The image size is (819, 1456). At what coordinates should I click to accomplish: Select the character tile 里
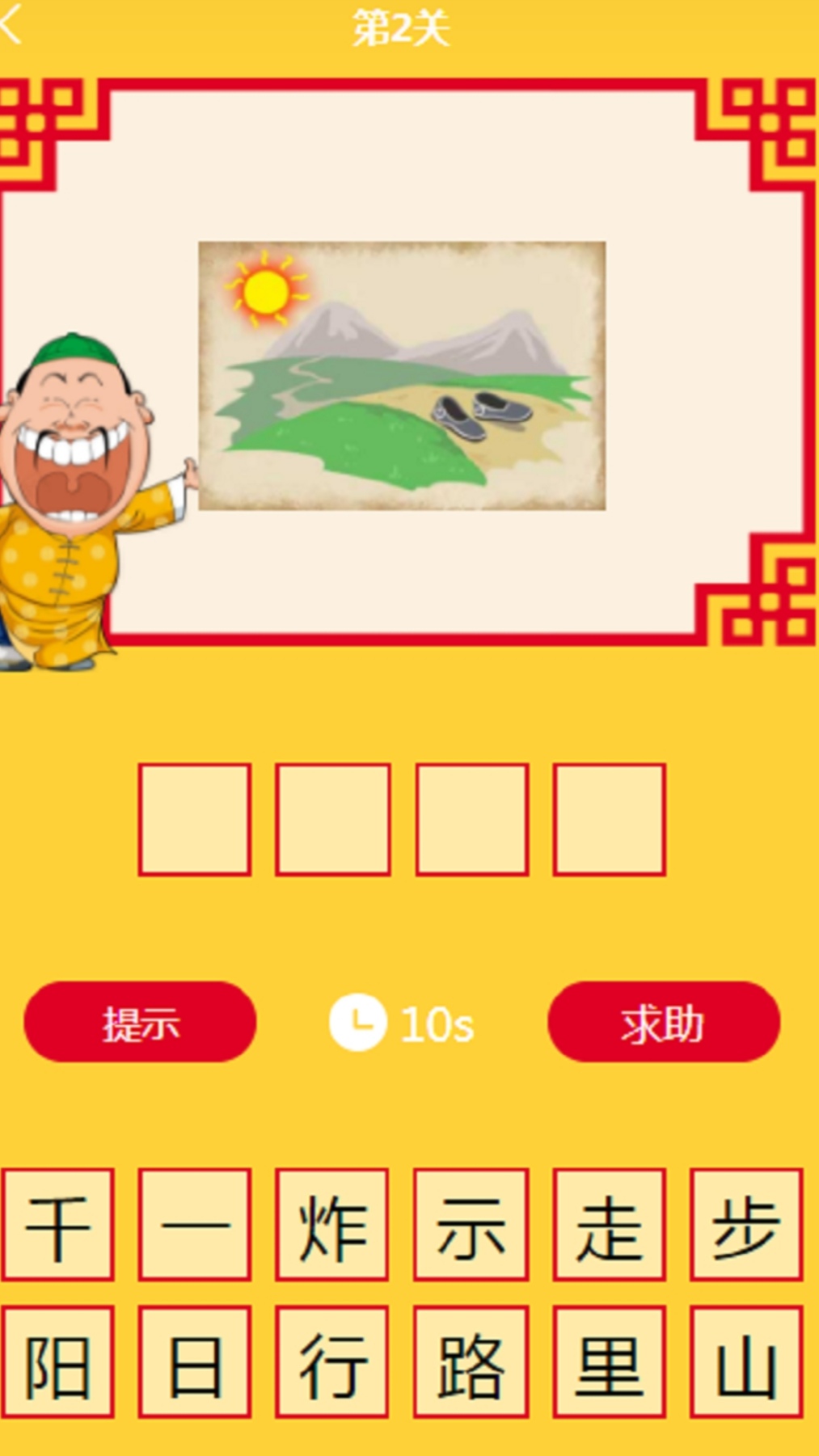[609, 1362]
